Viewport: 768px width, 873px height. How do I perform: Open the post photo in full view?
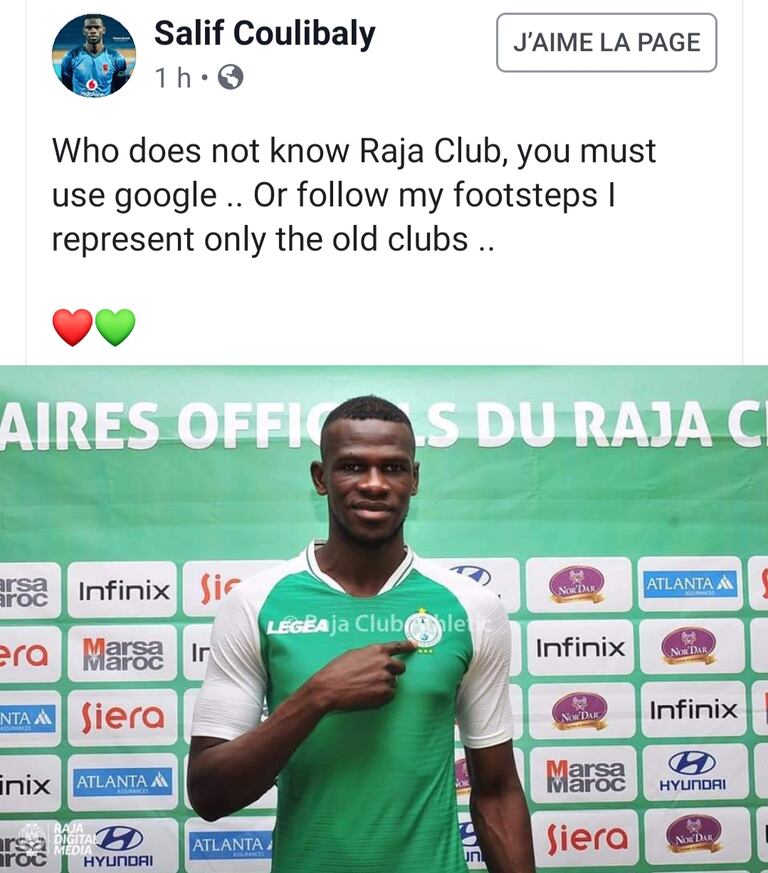coord(384,618)
